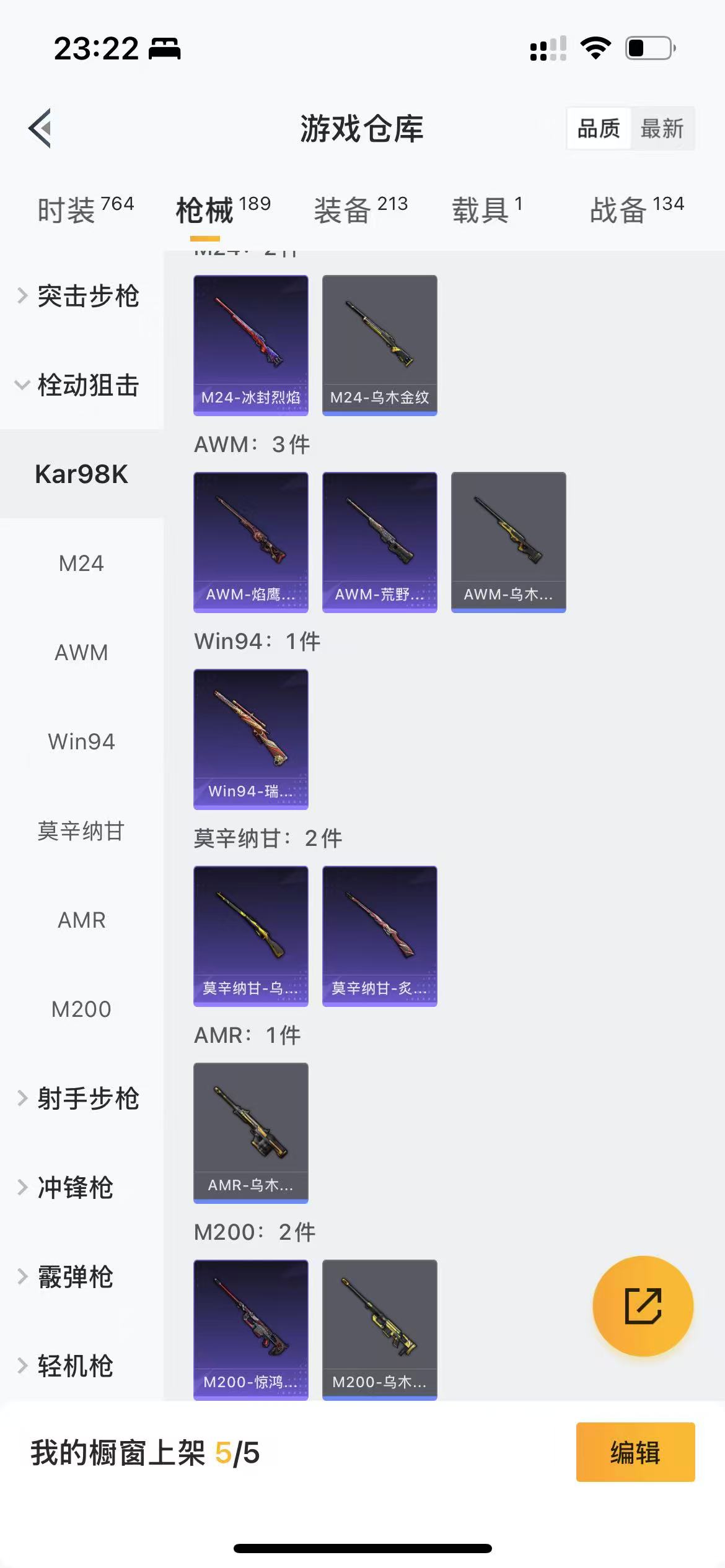Viewport: 725px width, 1568px height.
Task: Jump to AWM in the sidebar
Action: tap(81, 653)
